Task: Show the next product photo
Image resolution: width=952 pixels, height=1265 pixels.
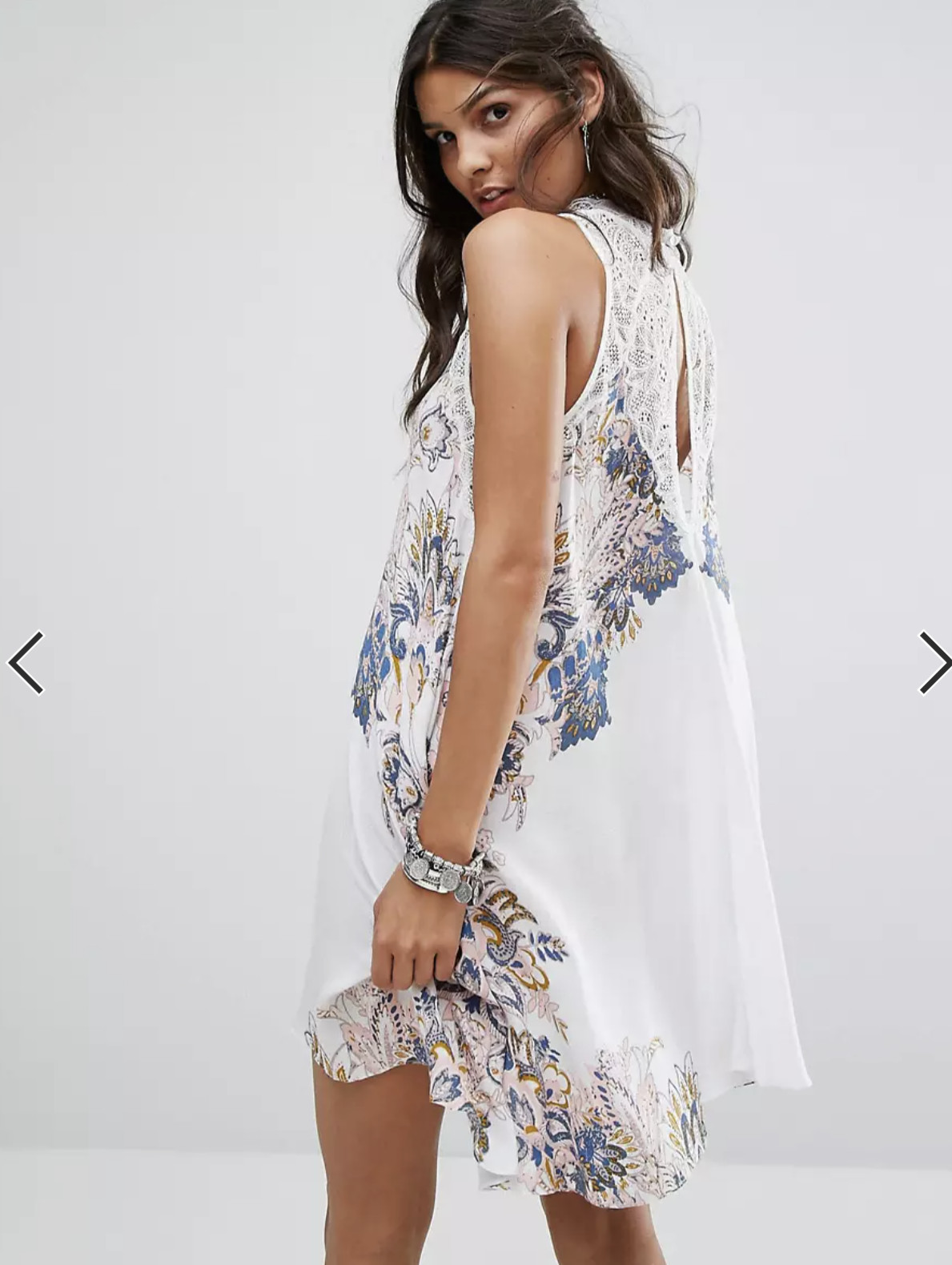Action: click(932, 662)
